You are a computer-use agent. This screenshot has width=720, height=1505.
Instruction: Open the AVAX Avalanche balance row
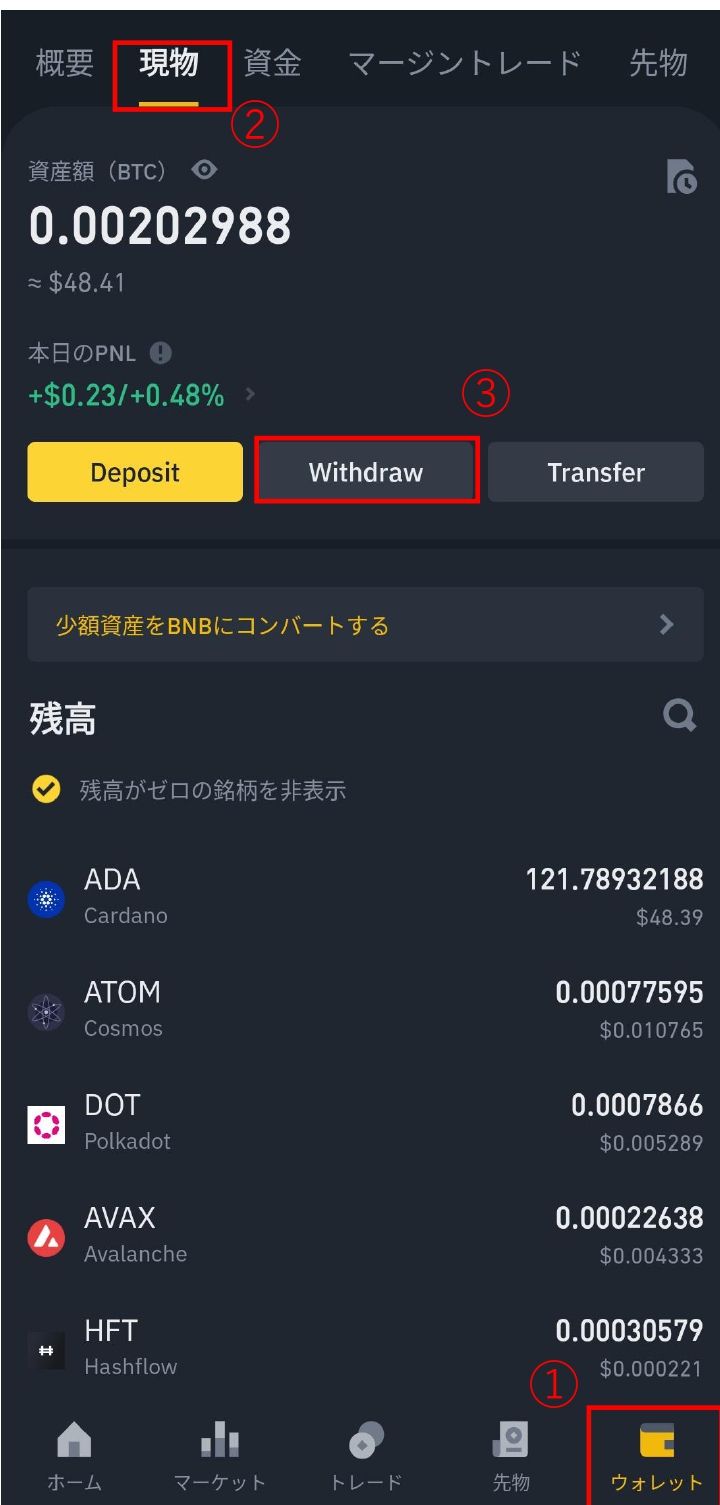(365, 1235)
